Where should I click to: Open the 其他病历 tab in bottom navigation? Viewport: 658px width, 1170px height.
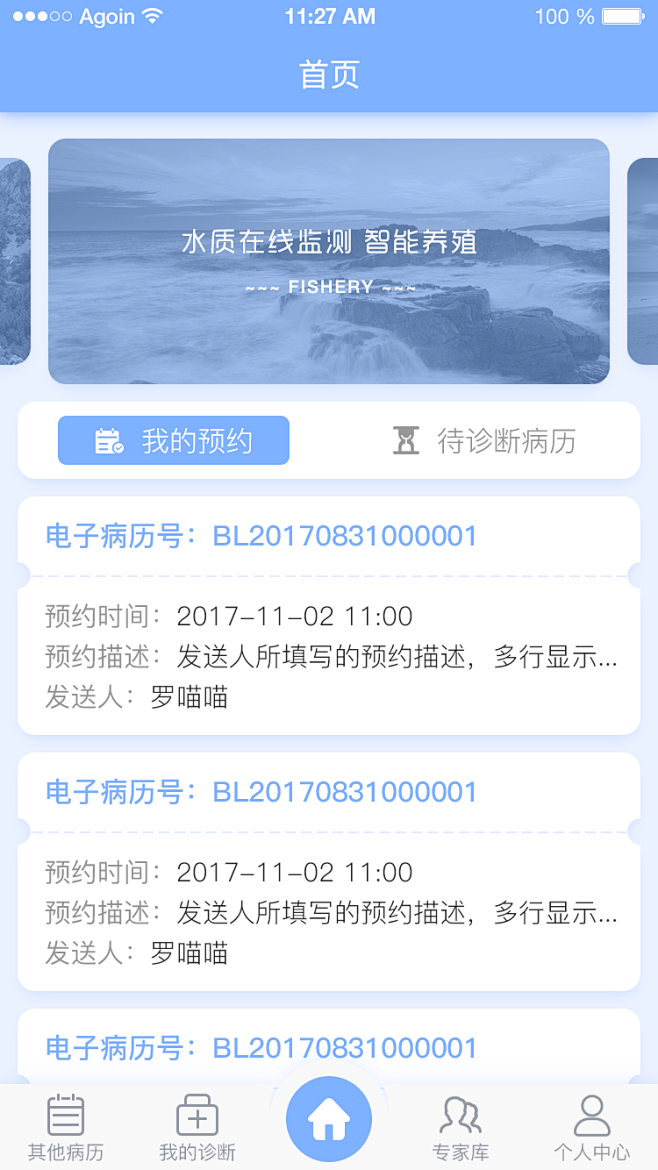[66, 1128]
